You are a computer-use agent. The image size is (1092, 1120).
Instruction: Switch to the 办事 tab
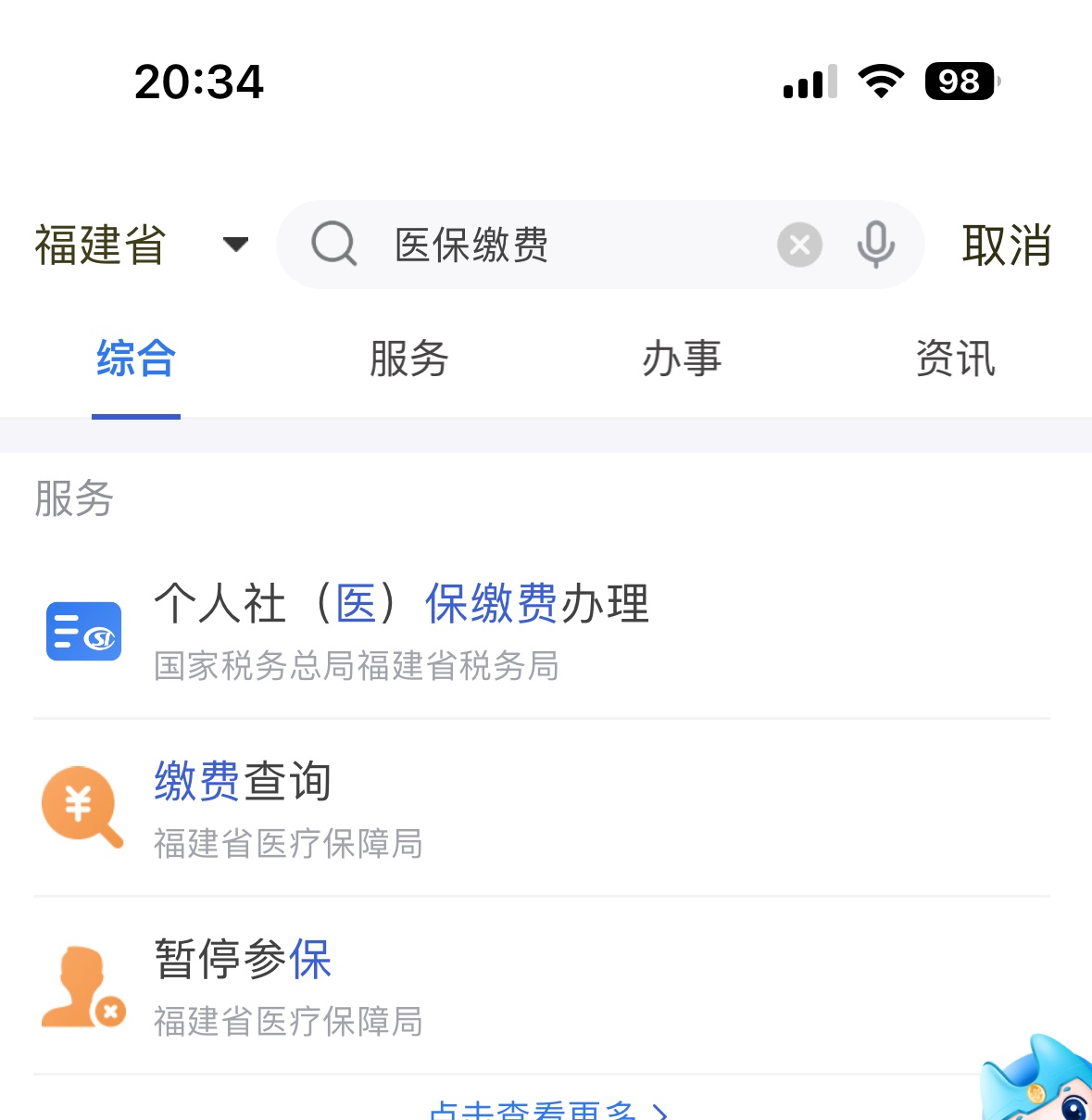coord(682,359)
